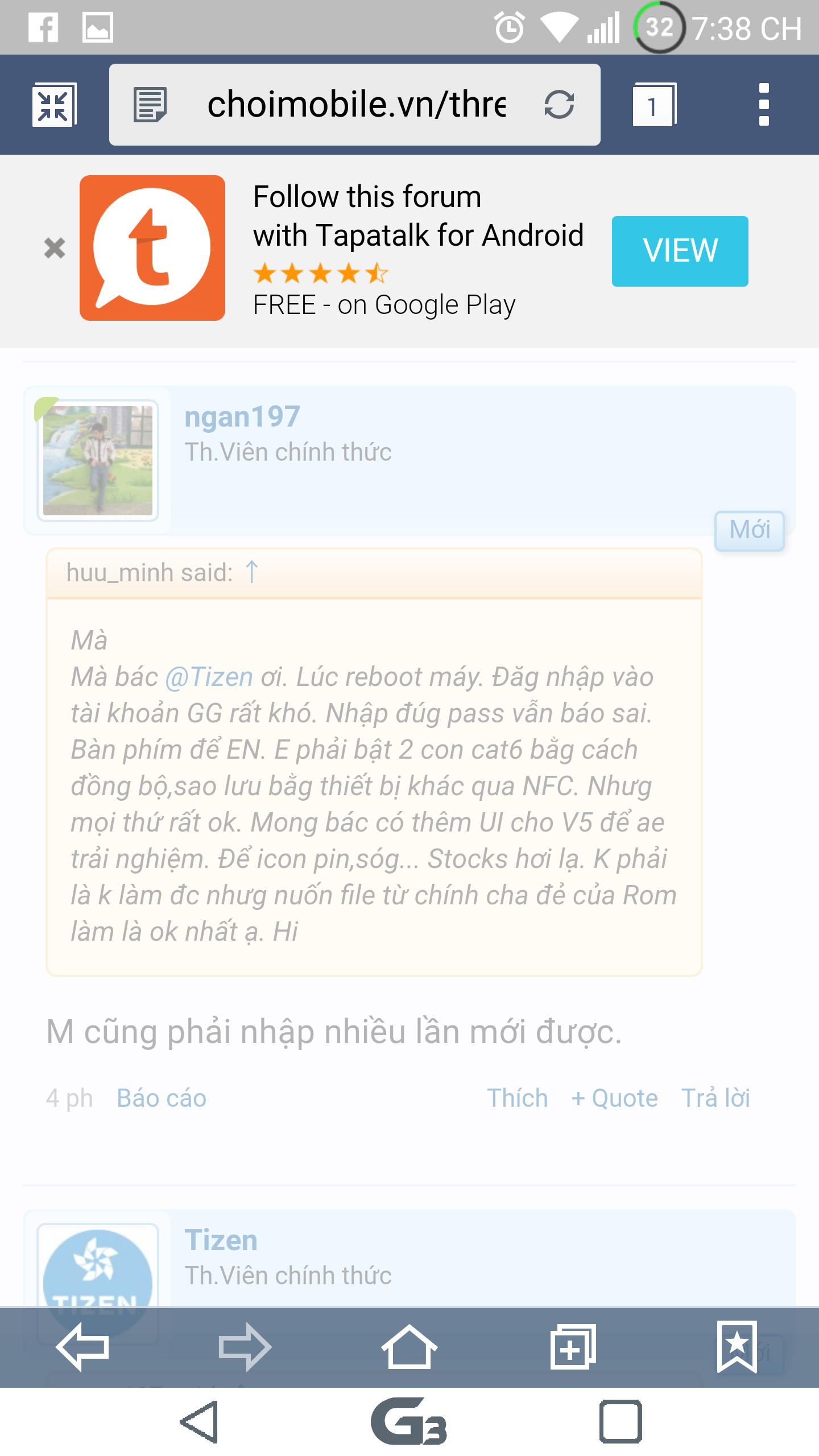The image size is (819, 1456).
Task: Open the bookmarks star
Action: [737, 1347]
